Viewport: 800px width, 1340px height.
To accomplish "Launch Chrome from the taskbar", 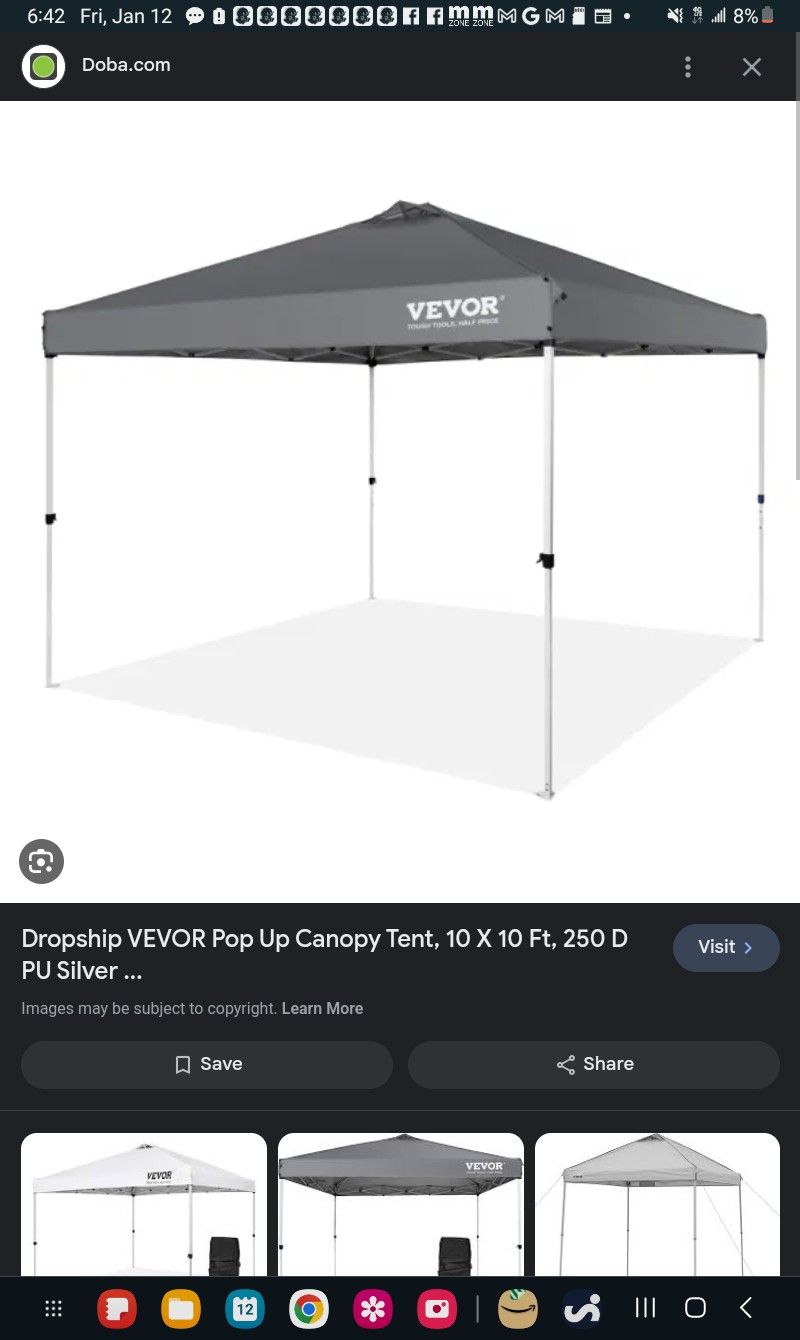I will pos(309,1308).
